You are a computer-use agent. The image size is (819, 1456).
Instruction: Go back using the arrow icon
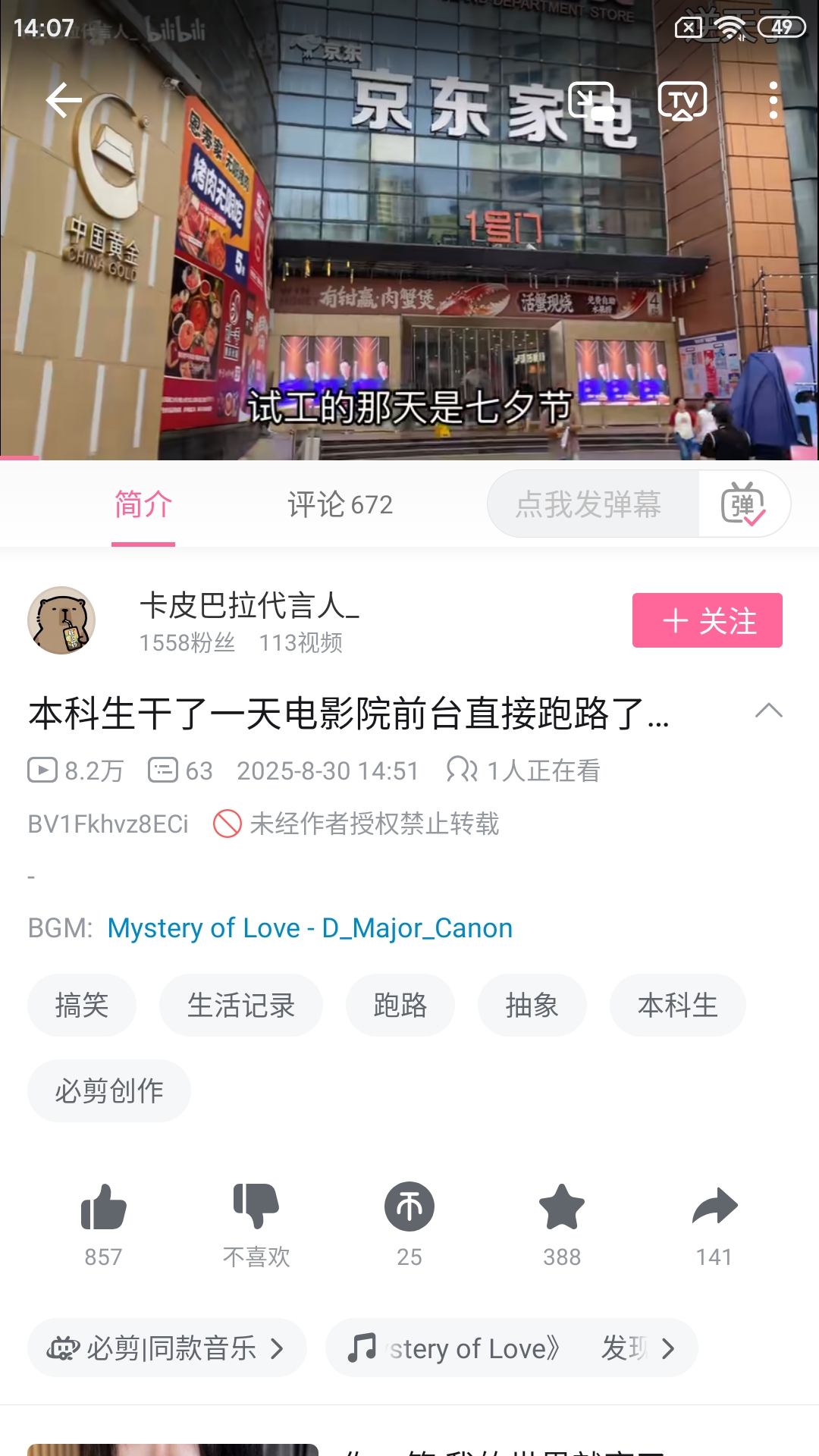pyautogui.click(x=64, y=101)
